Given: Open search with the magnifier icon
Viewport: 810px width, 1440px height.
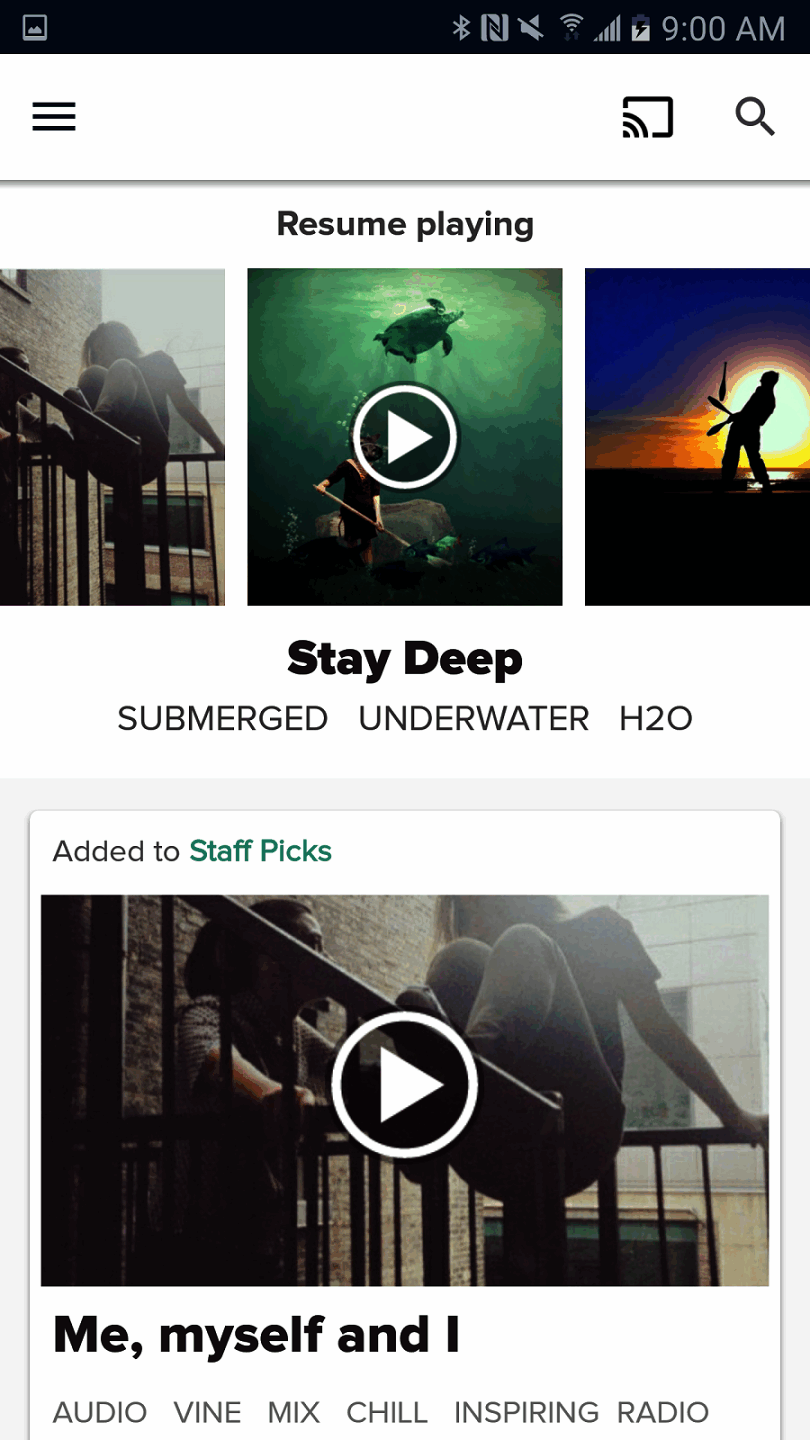Looking at the screenshot, I should pyautogui.click(x=754, y=117).
